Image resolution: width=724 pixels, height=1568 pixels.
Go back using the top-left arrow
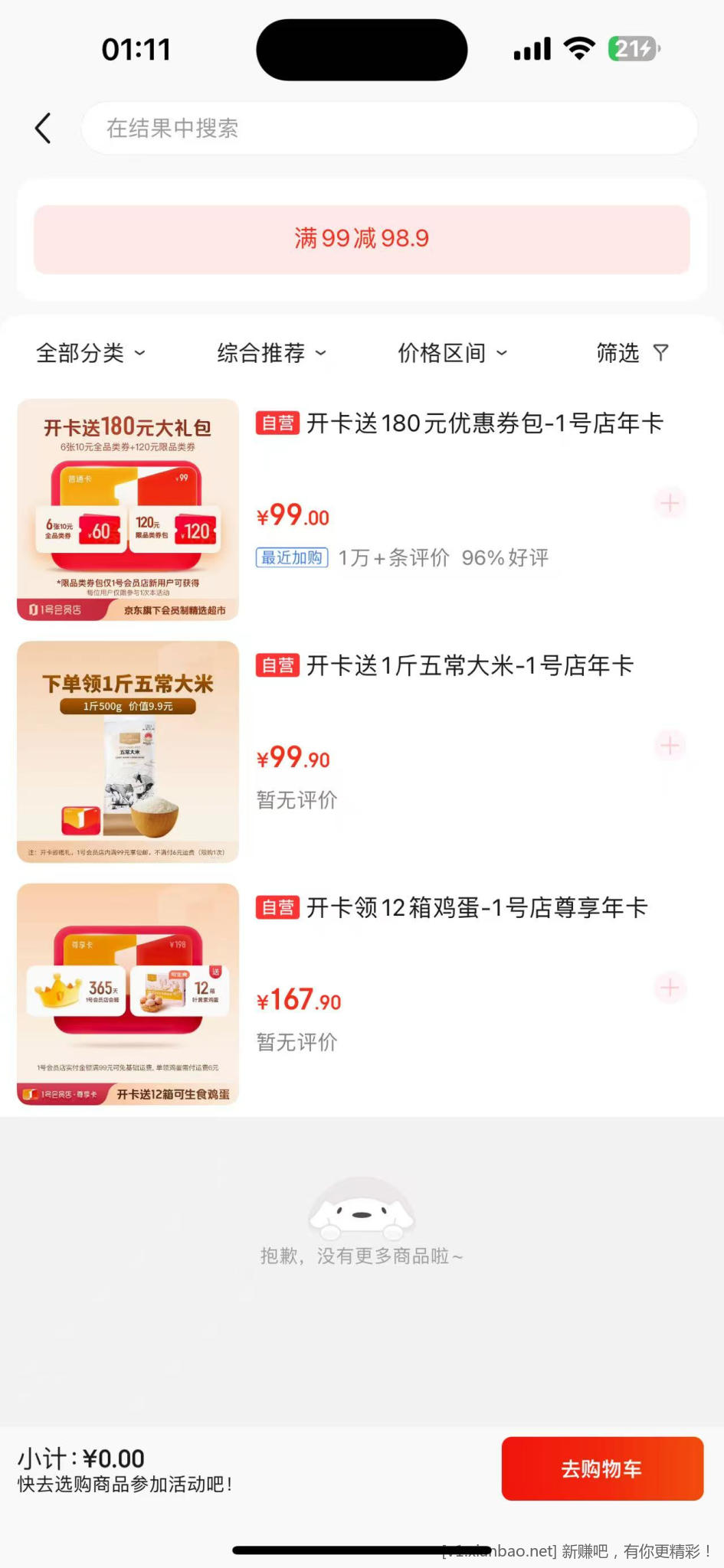tap(44, 128)
